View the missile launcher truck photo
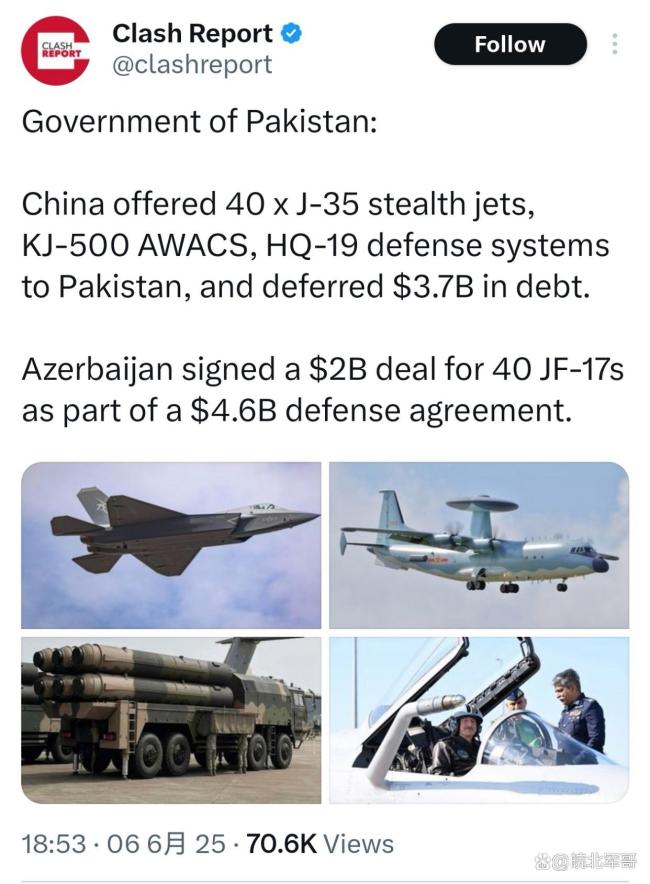 click(x=171, y=719)
